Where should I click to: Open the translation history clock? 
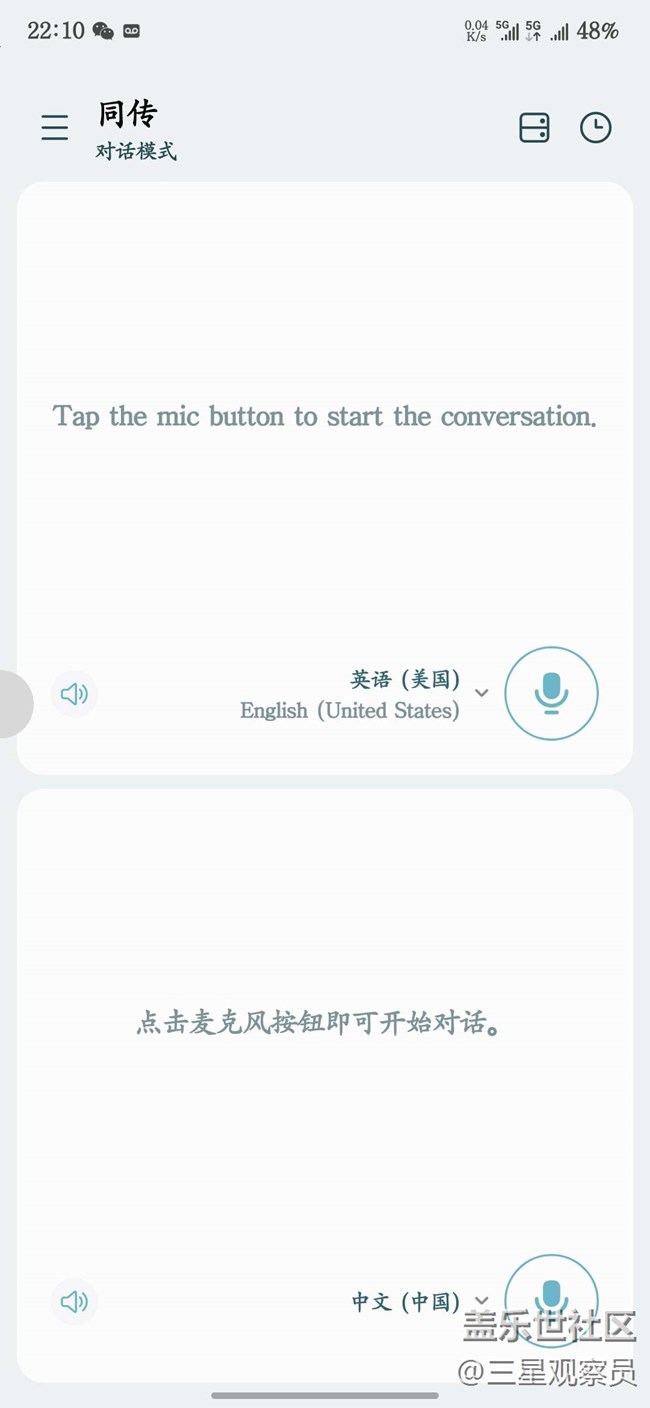click(x=596, y=128)
